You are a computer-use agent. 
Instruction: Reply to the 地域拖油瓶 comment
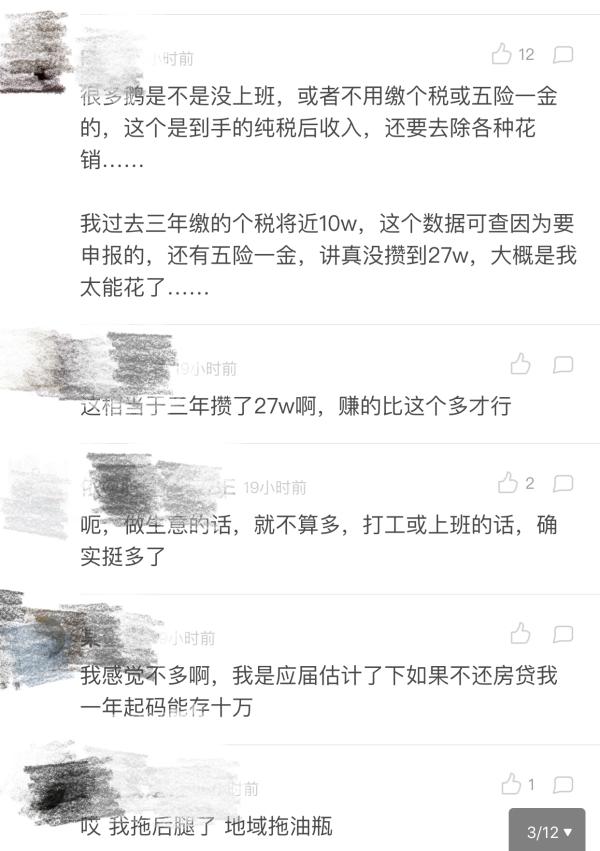(564, 784)
